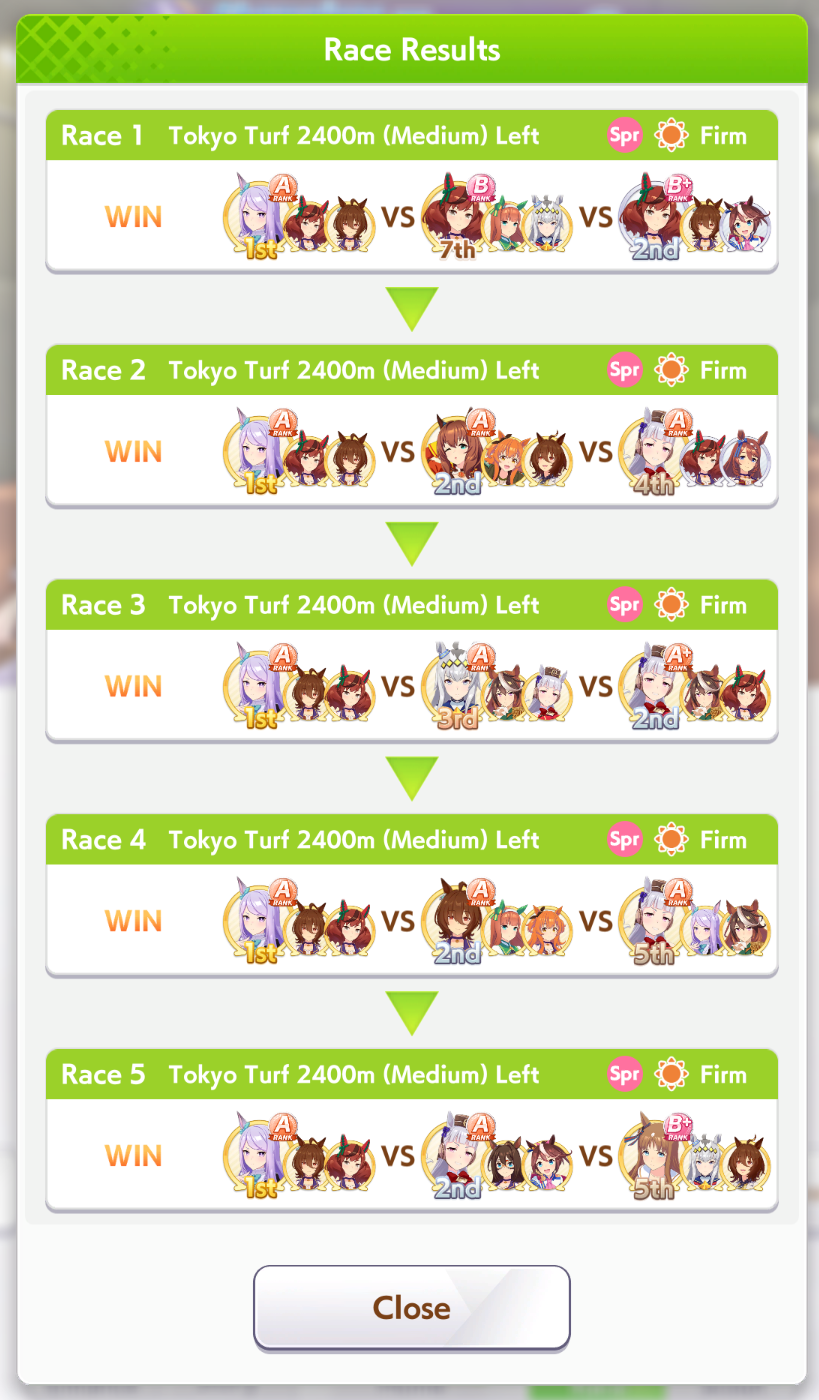Close the Race Results dialog
The image size is (819, 1400).
coord(411,1307)
